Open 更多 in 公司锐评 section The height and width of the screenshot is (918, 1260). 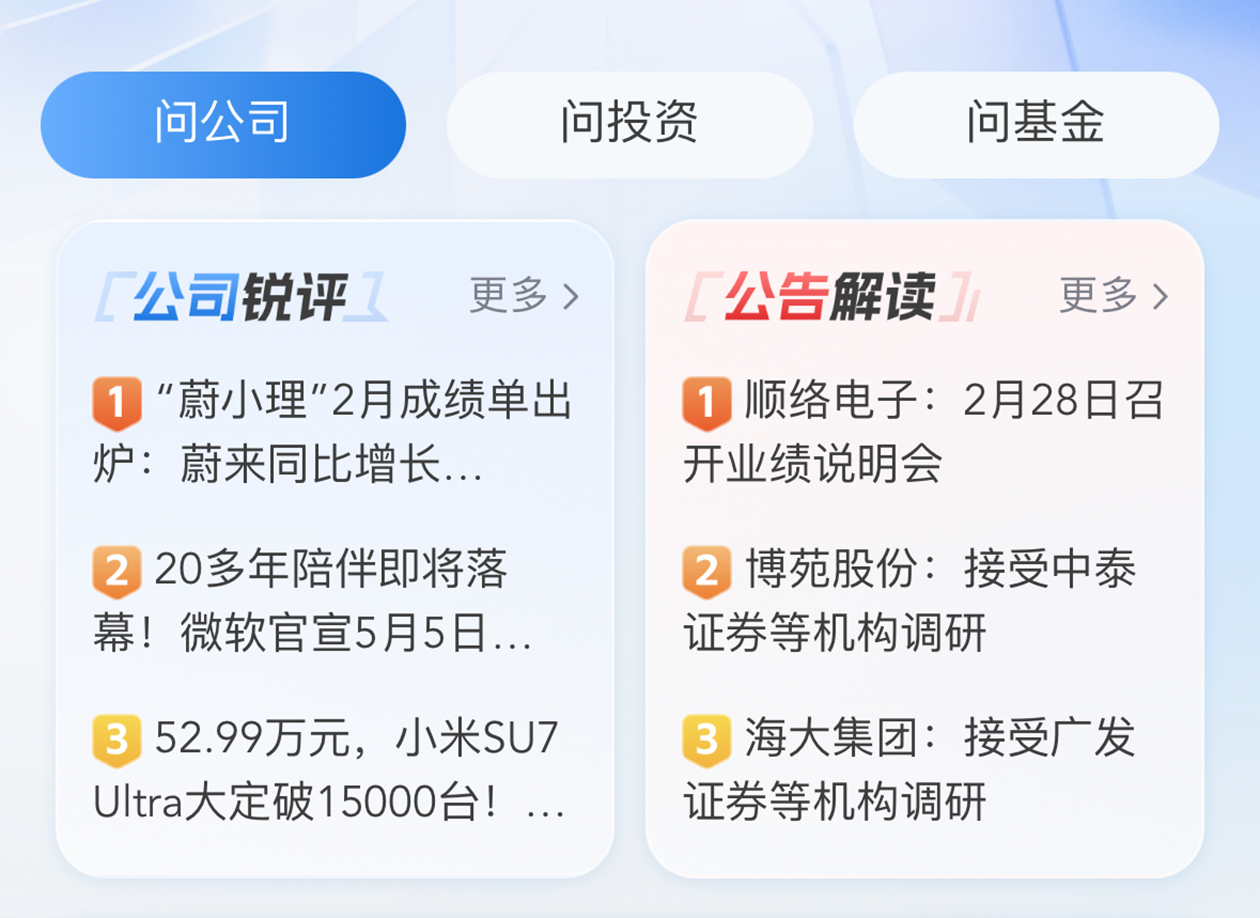(x=524, y=296)
